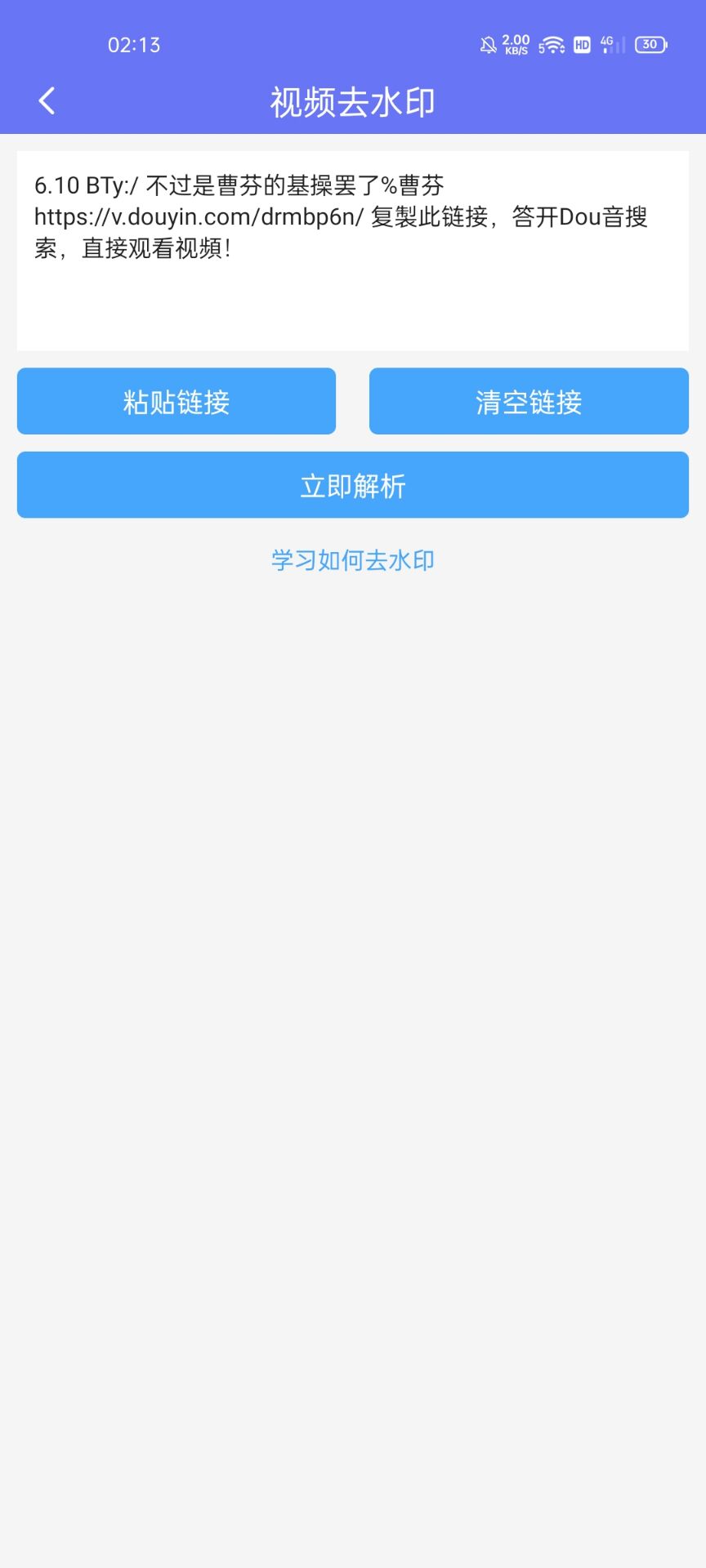706x1568 pixels.
Task: Focus the video link text box
Action: [352, 251]
